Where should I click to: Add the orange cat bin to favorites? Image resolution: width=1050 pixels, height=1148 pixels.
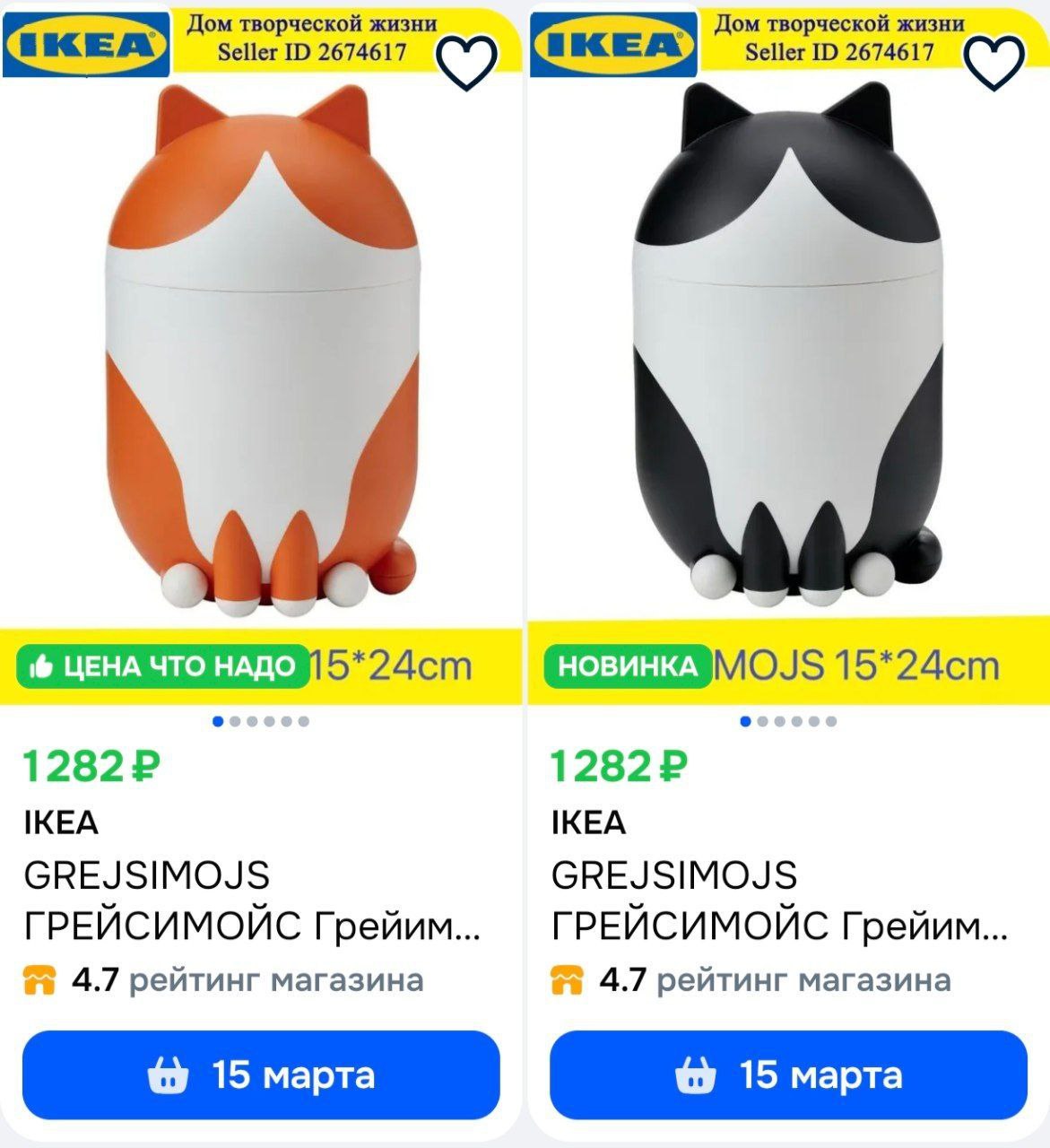point(466,61)
